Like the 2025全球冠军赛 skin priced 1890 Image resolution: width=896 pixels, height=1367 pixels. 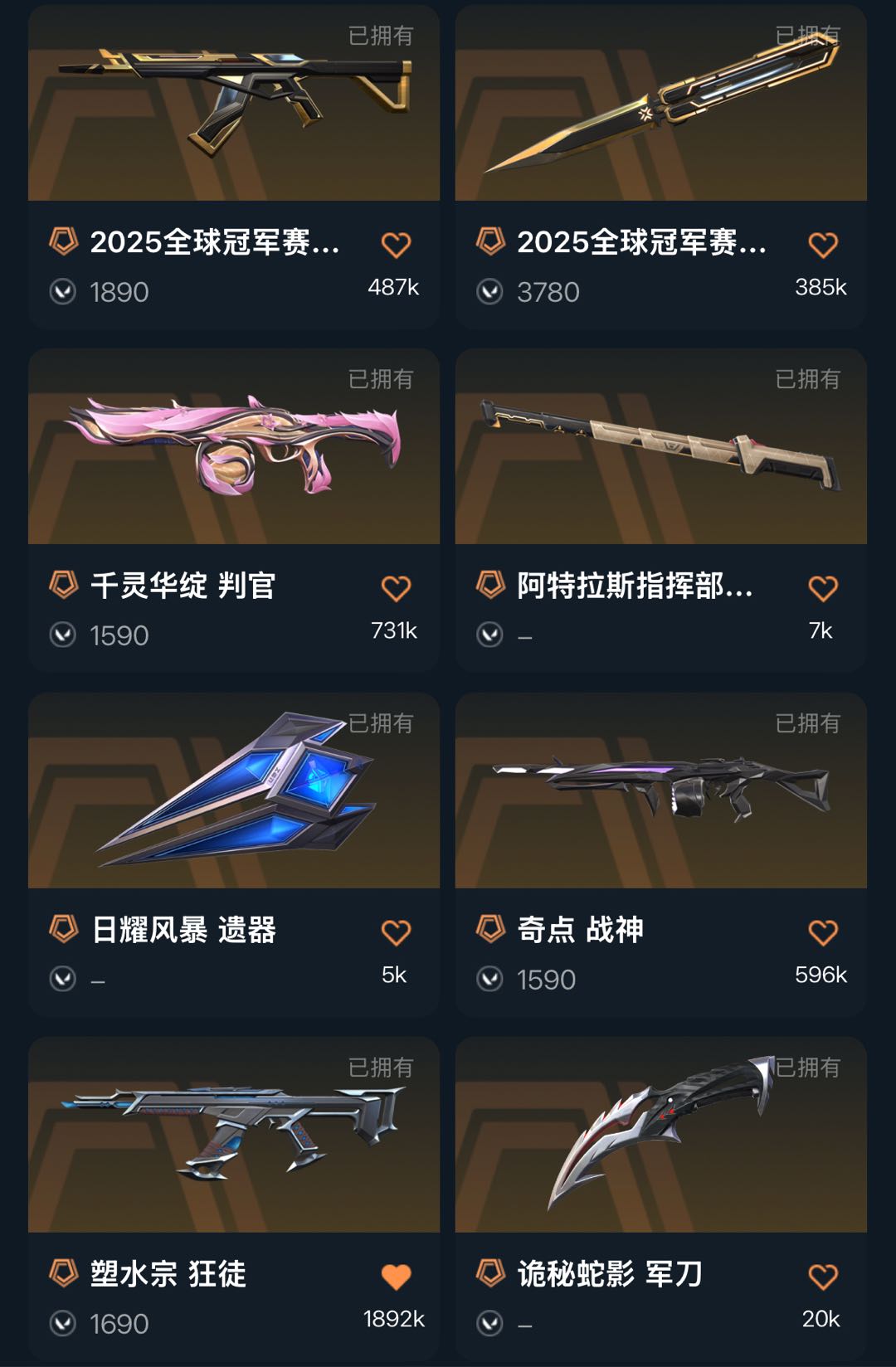396,245
